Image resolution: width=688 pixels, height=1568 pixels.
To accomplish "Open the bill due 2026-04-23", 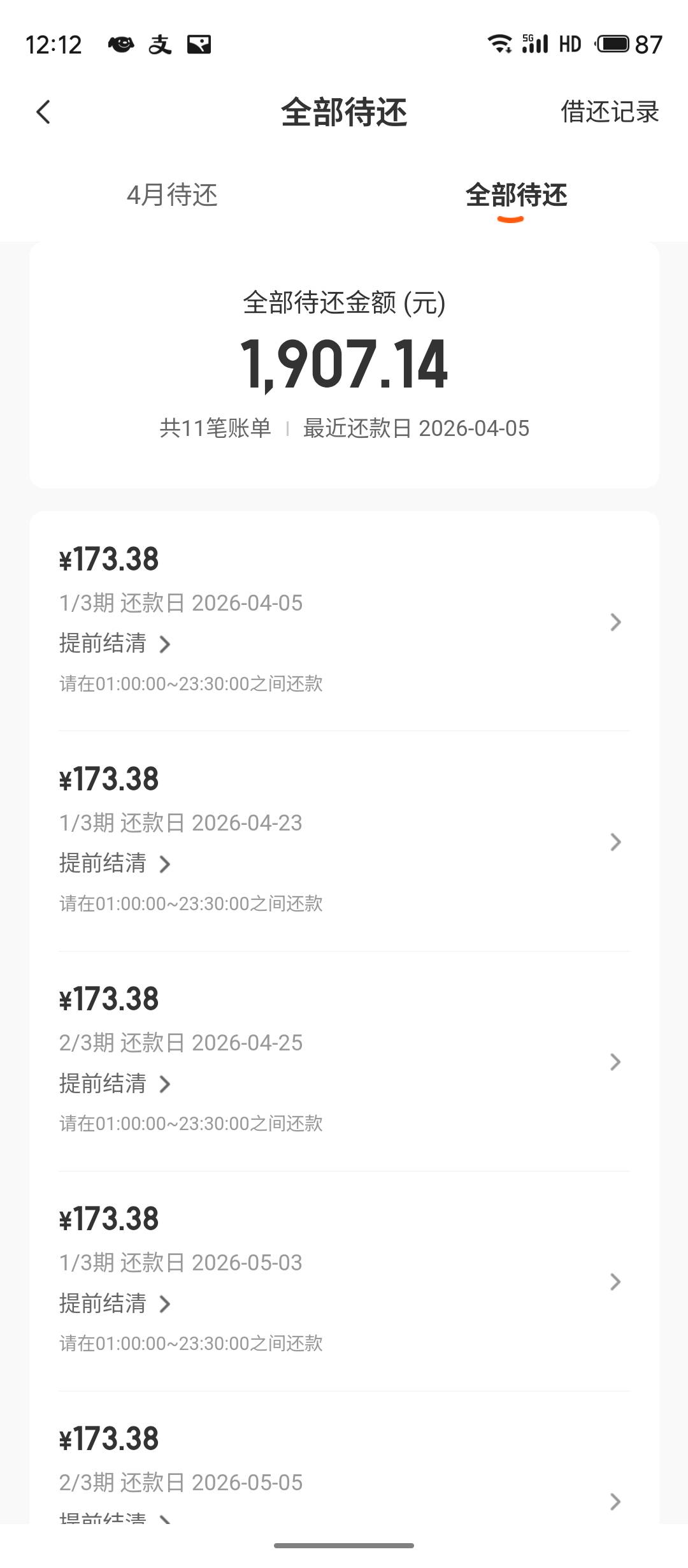I will [x=614, y=842].
